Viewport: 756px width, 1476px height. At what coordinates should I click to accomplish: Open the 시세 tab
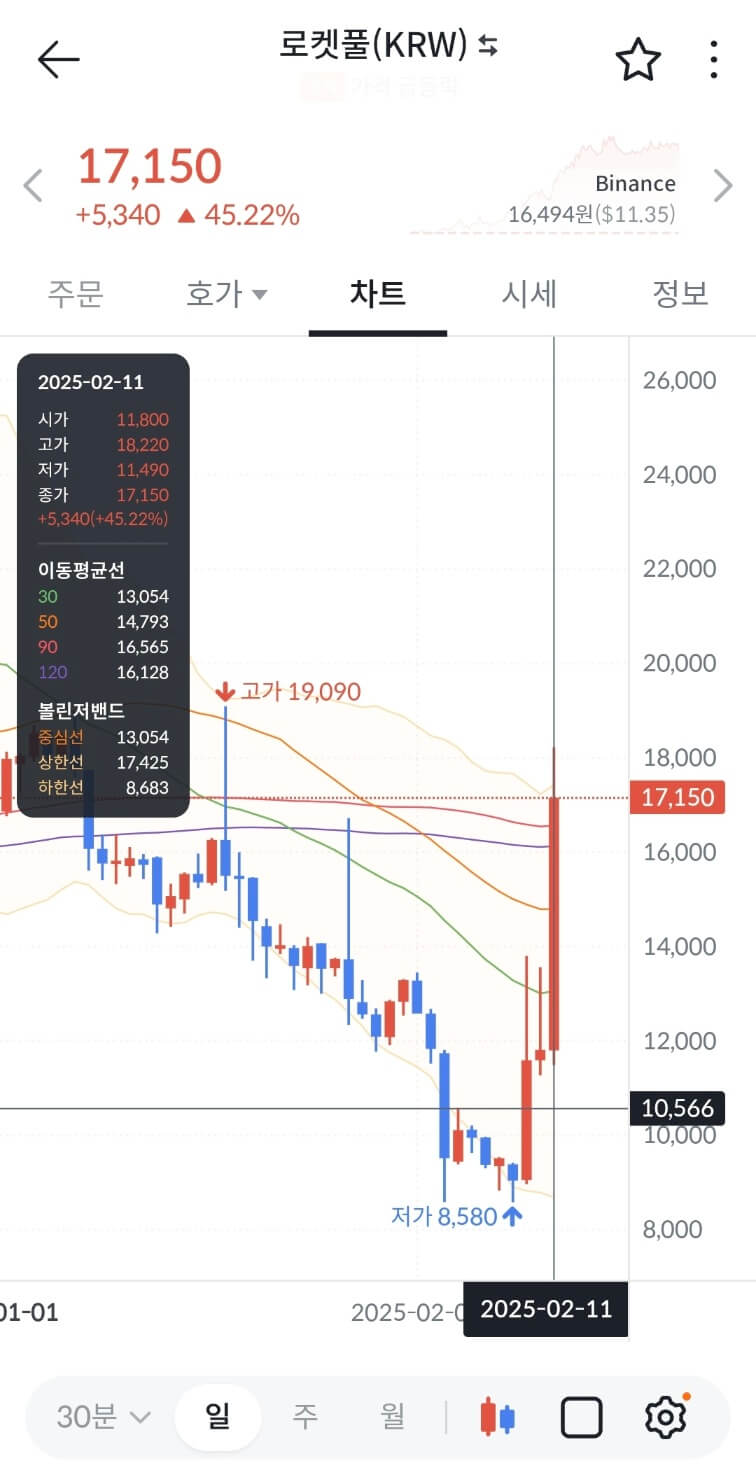[x=529, y=293]
